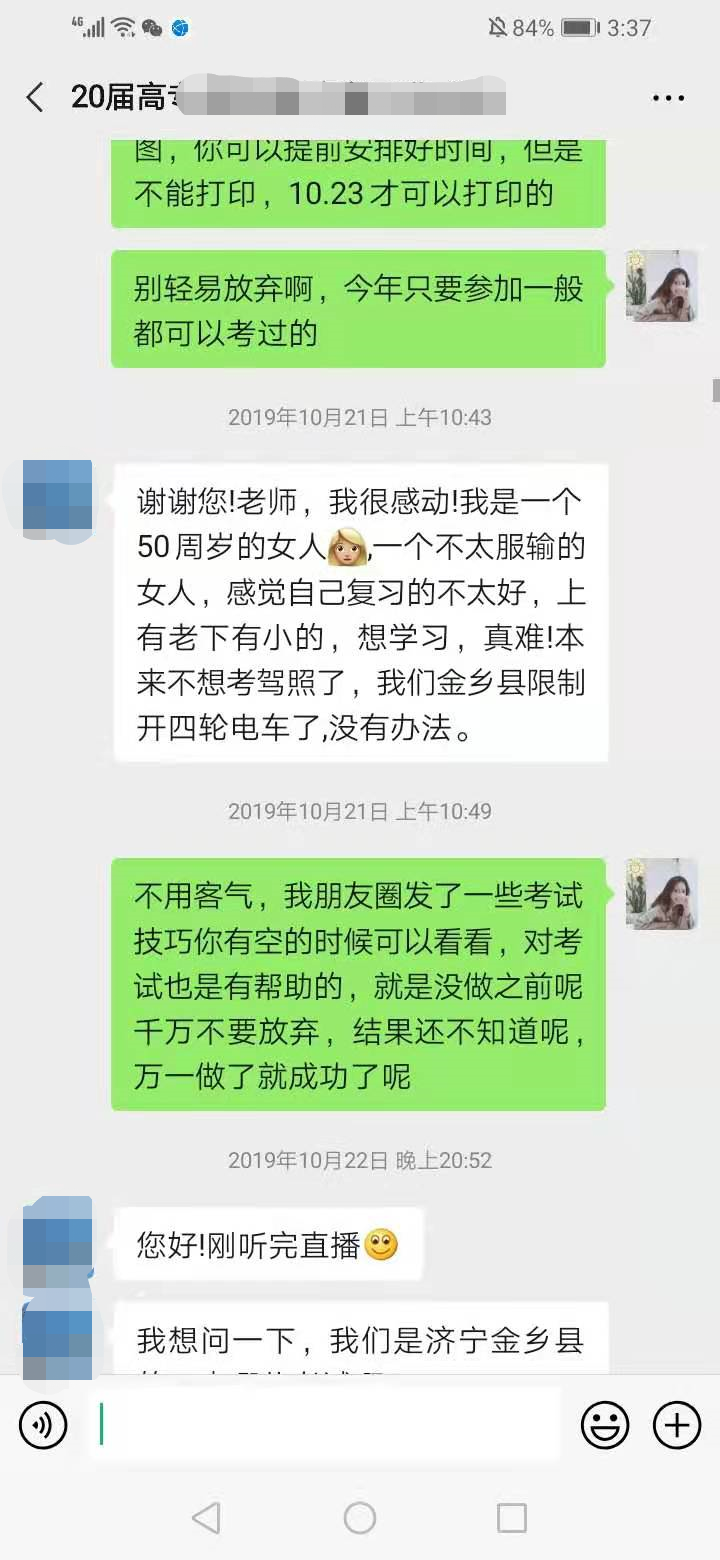Tap the system home button
720x1560 pixels.
(359, 1518)
